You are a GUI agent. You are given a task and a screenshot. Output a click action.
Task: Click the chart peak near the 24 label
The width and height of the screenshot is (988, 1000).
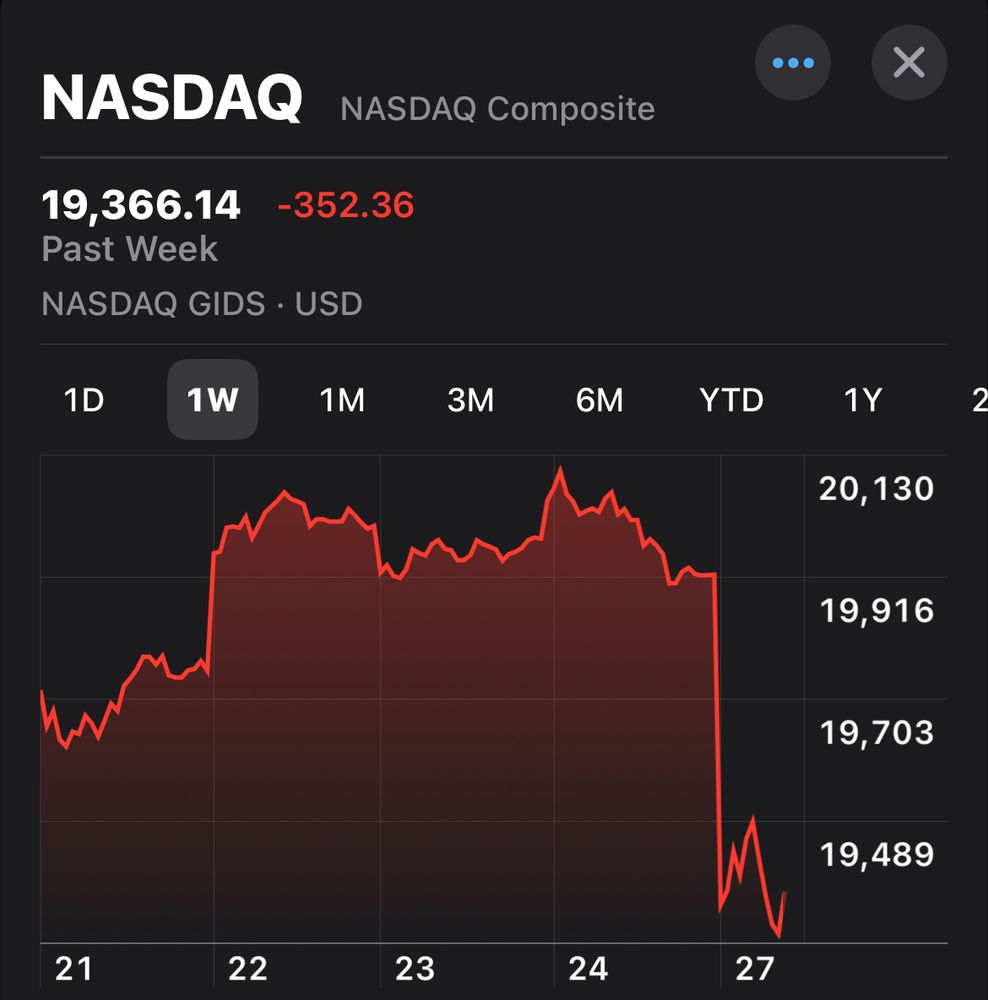561,470
